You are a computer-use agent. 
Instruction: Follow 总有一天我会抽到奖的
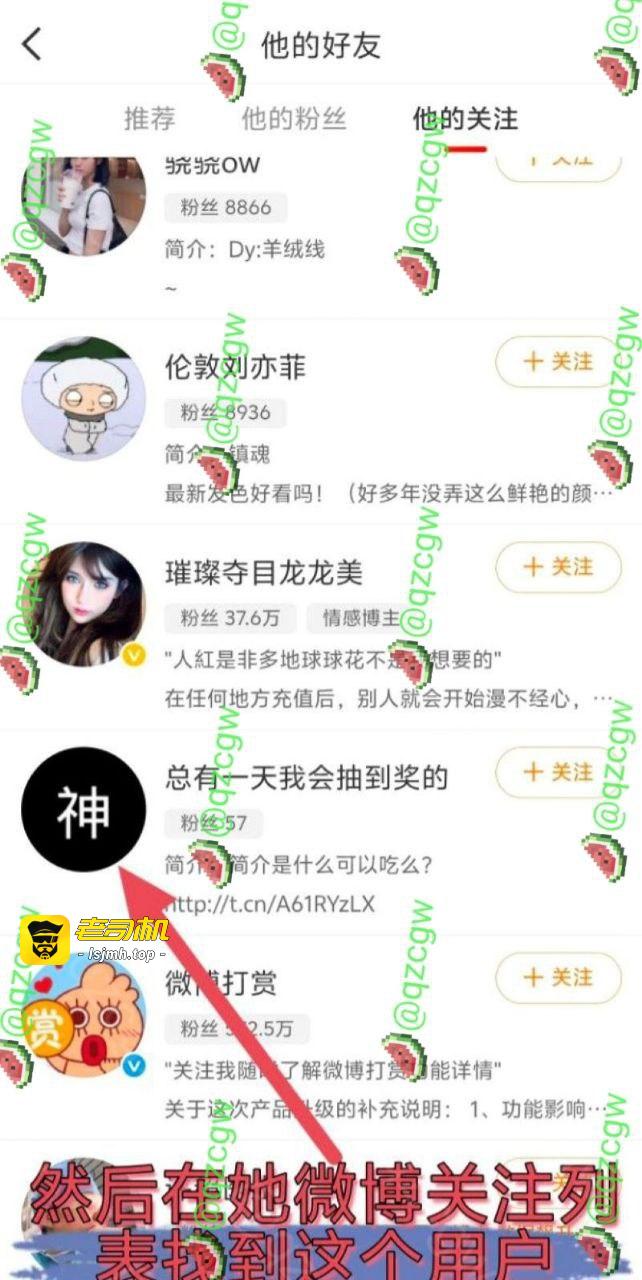point(558,772)
